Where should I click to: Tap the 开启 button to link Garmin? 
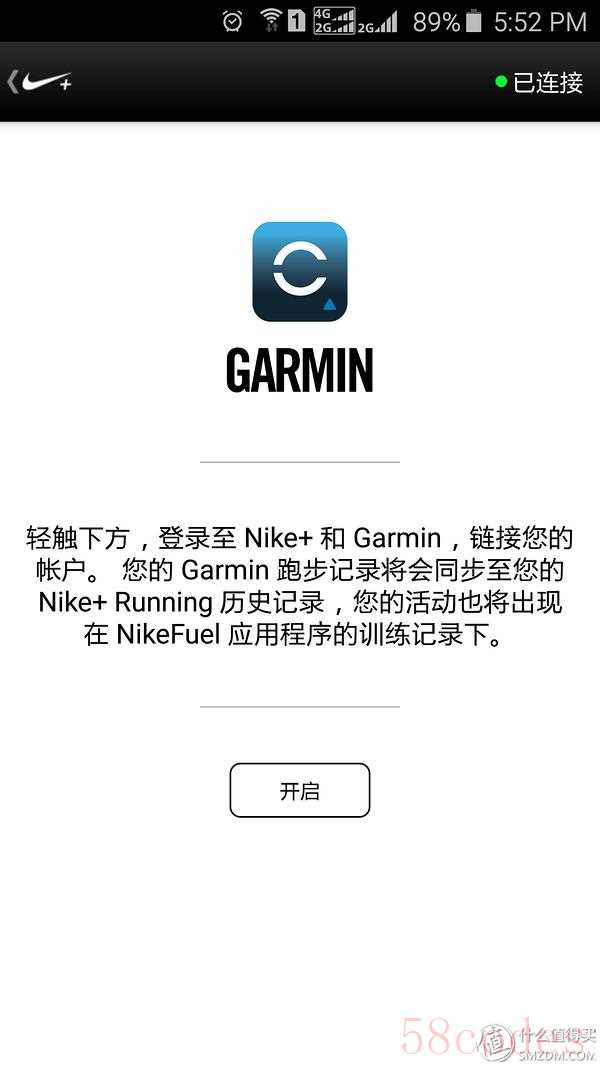click(x=299, y=790)
